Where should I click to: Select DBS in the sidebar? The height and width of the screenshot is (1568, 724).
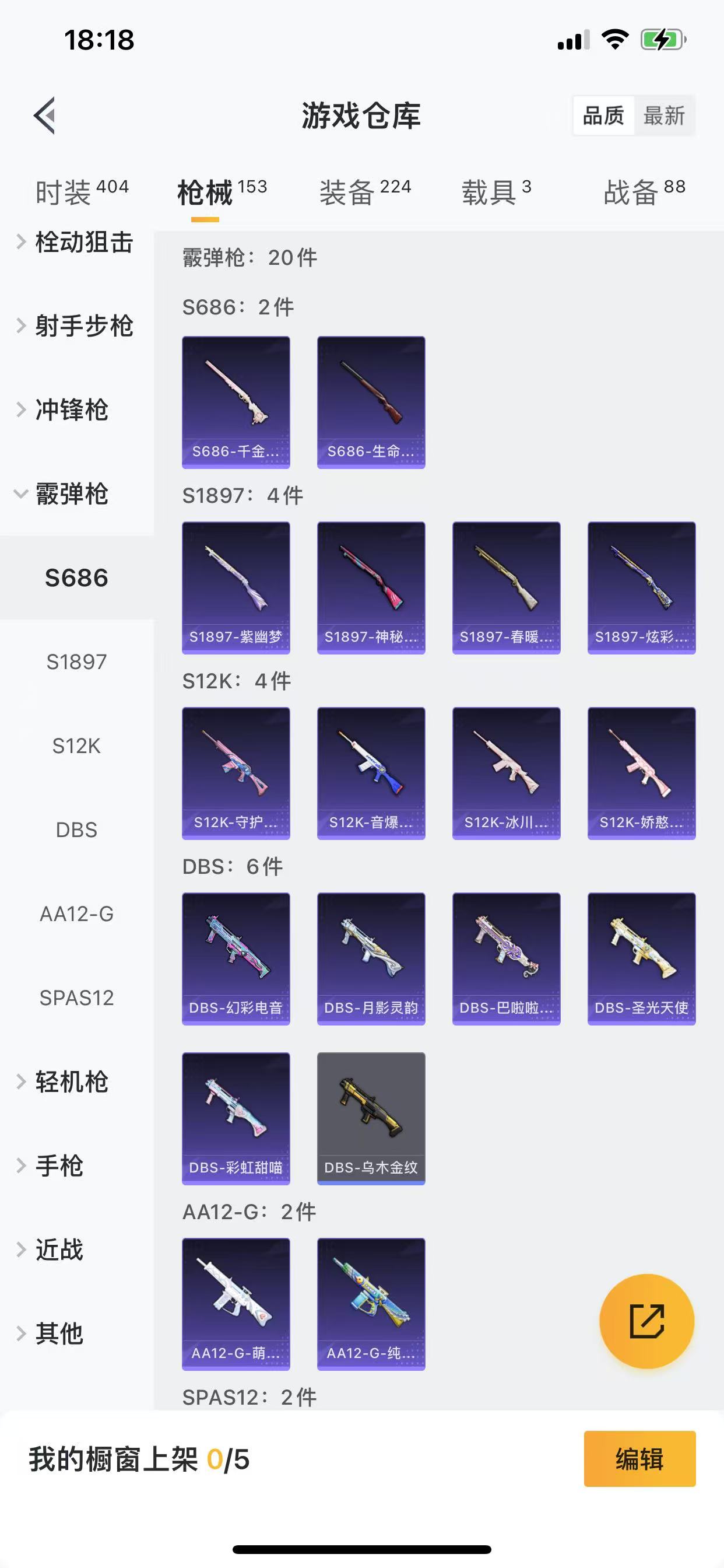[x=77, y=829]
